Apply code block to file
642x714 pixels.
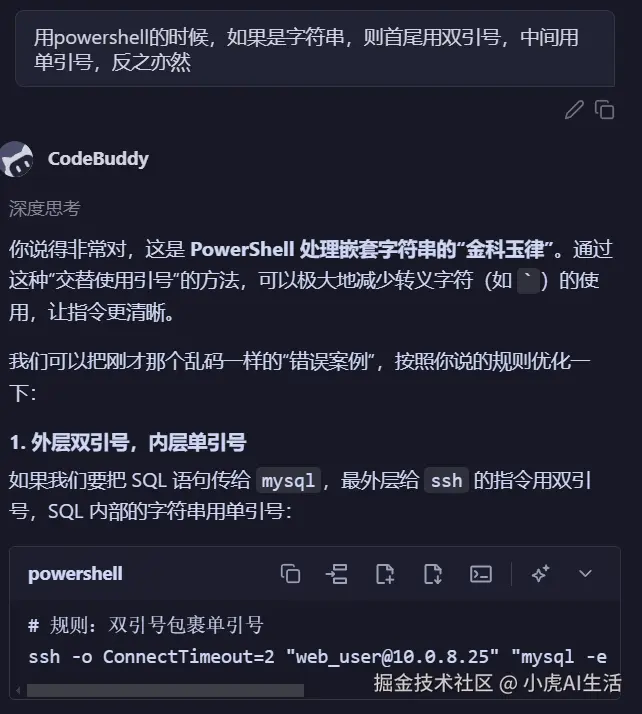click(x=433, y=573)
